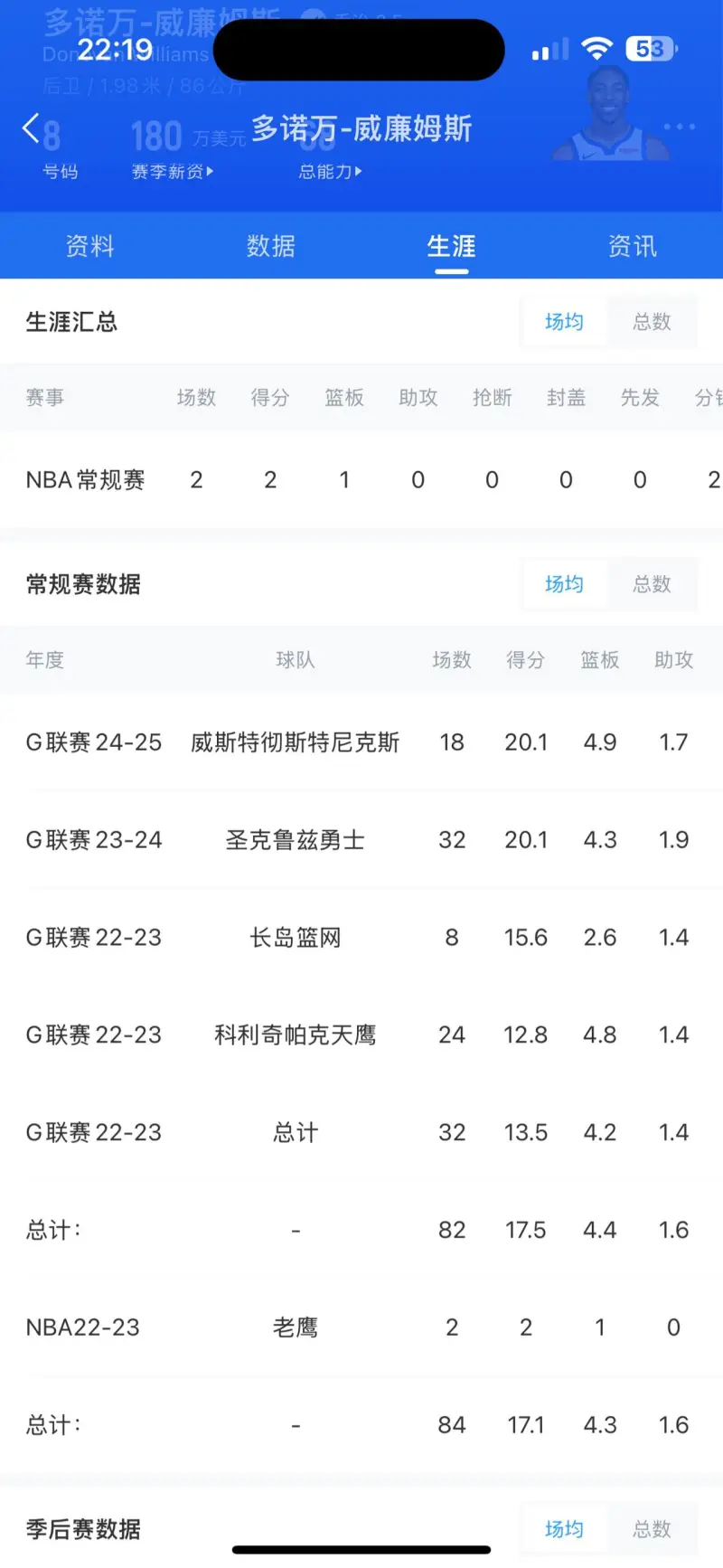Select the 生涯 tab
Screen dimensions: 723x1568
click(x=452, y=246)
